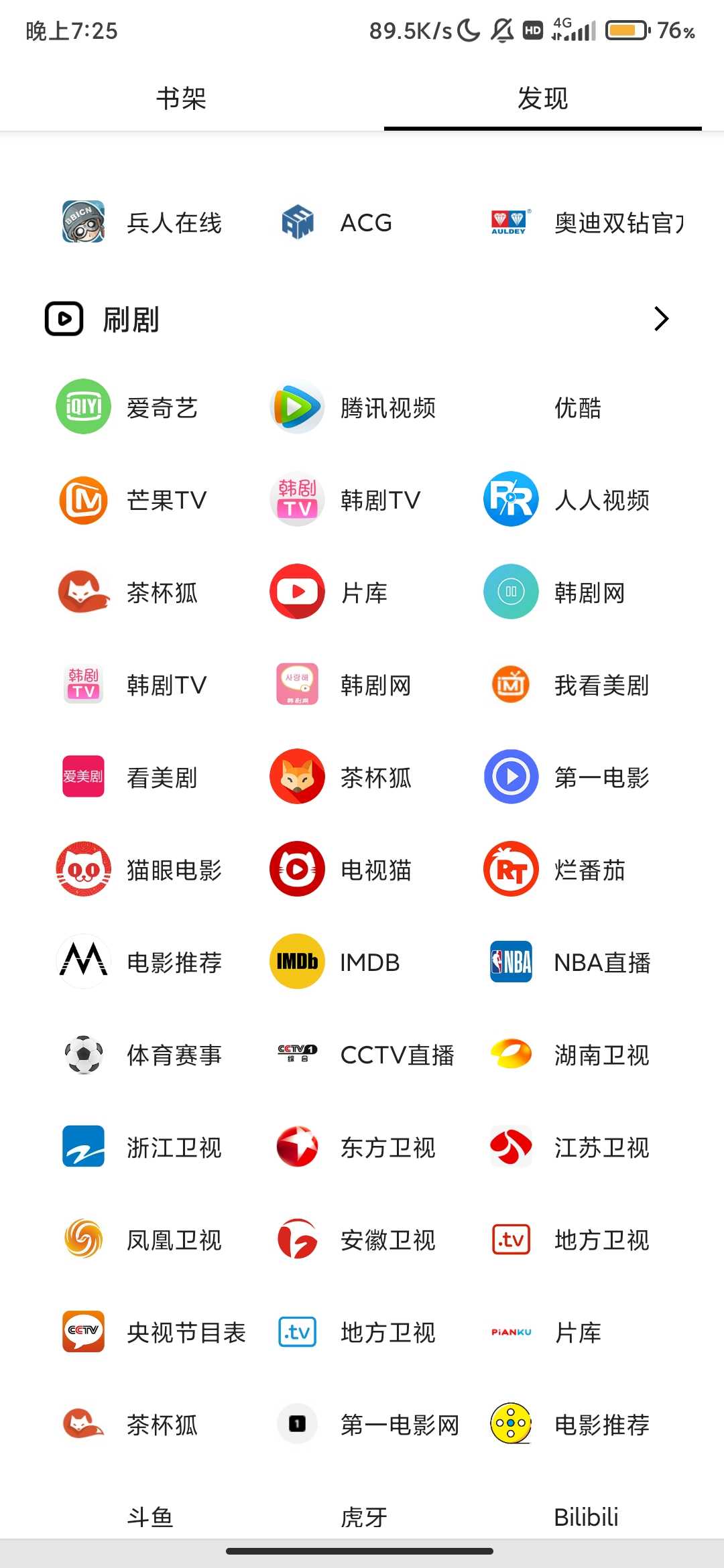The height and width of the screenshot is (1568, 724).
Task: Open the 茶杯狐 fox icon
Action: [82, 592]
